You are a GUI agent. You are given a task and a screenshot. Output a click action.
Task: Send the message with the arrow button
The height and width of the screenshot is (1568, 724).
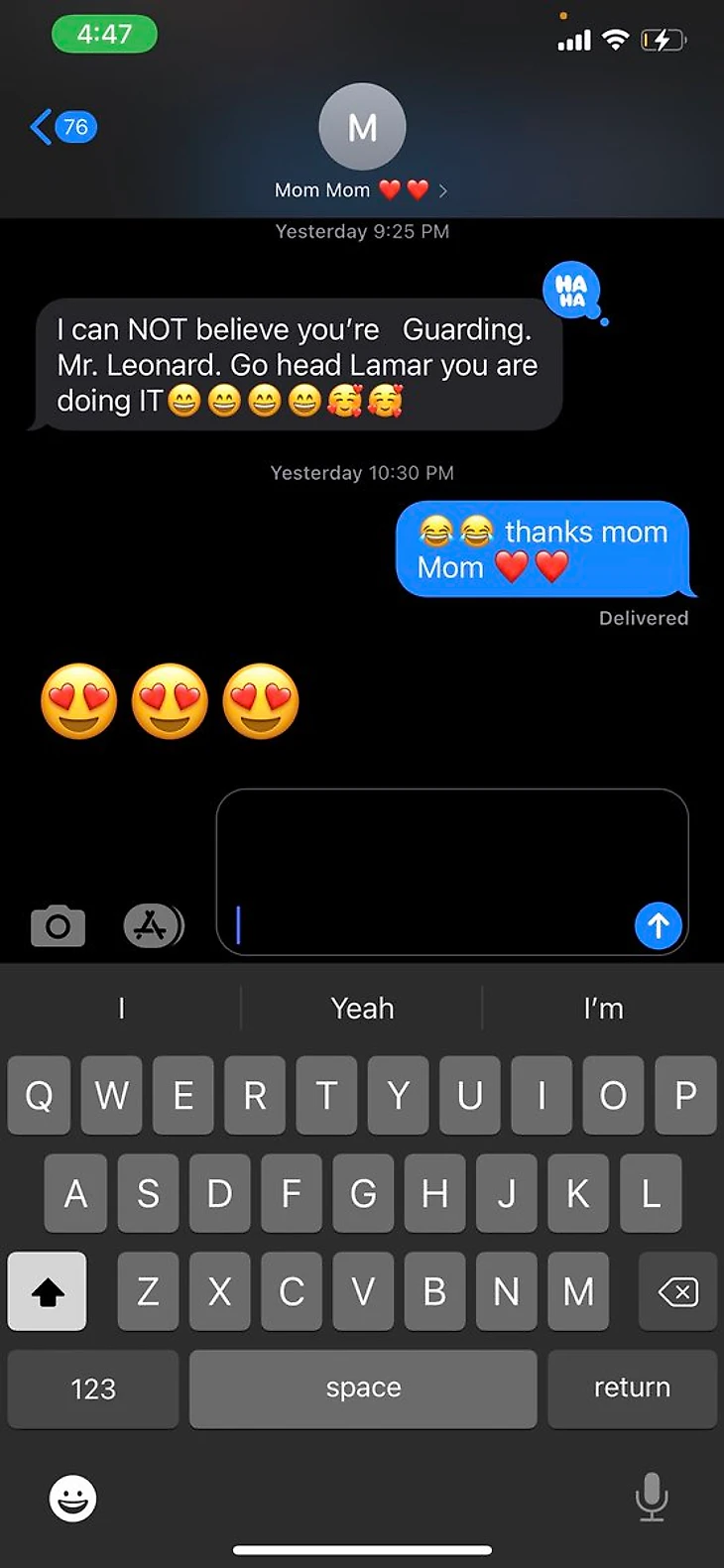click(658, 925)
